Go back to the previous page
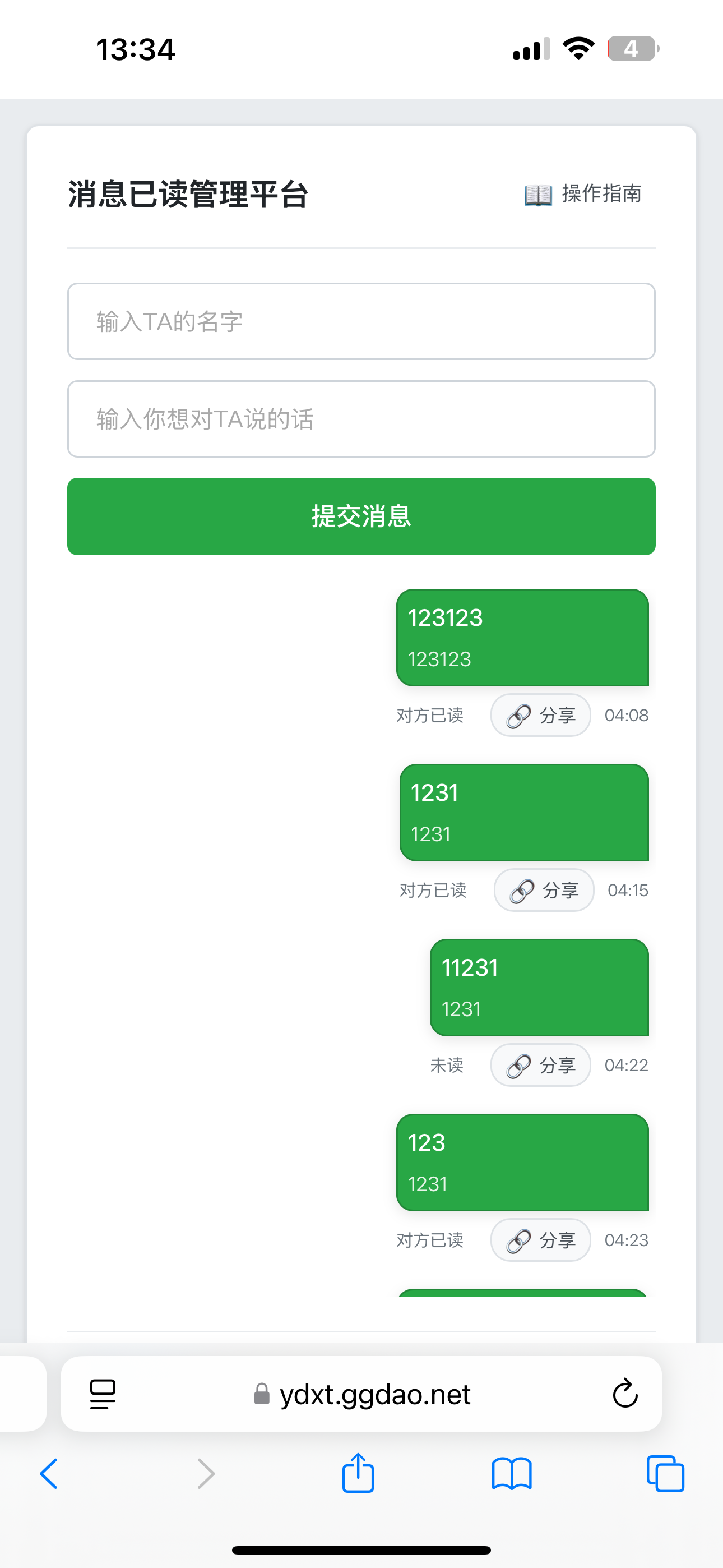Image resolution: width=723 pixels, height=1568 pixels. tap(49, 1474)
